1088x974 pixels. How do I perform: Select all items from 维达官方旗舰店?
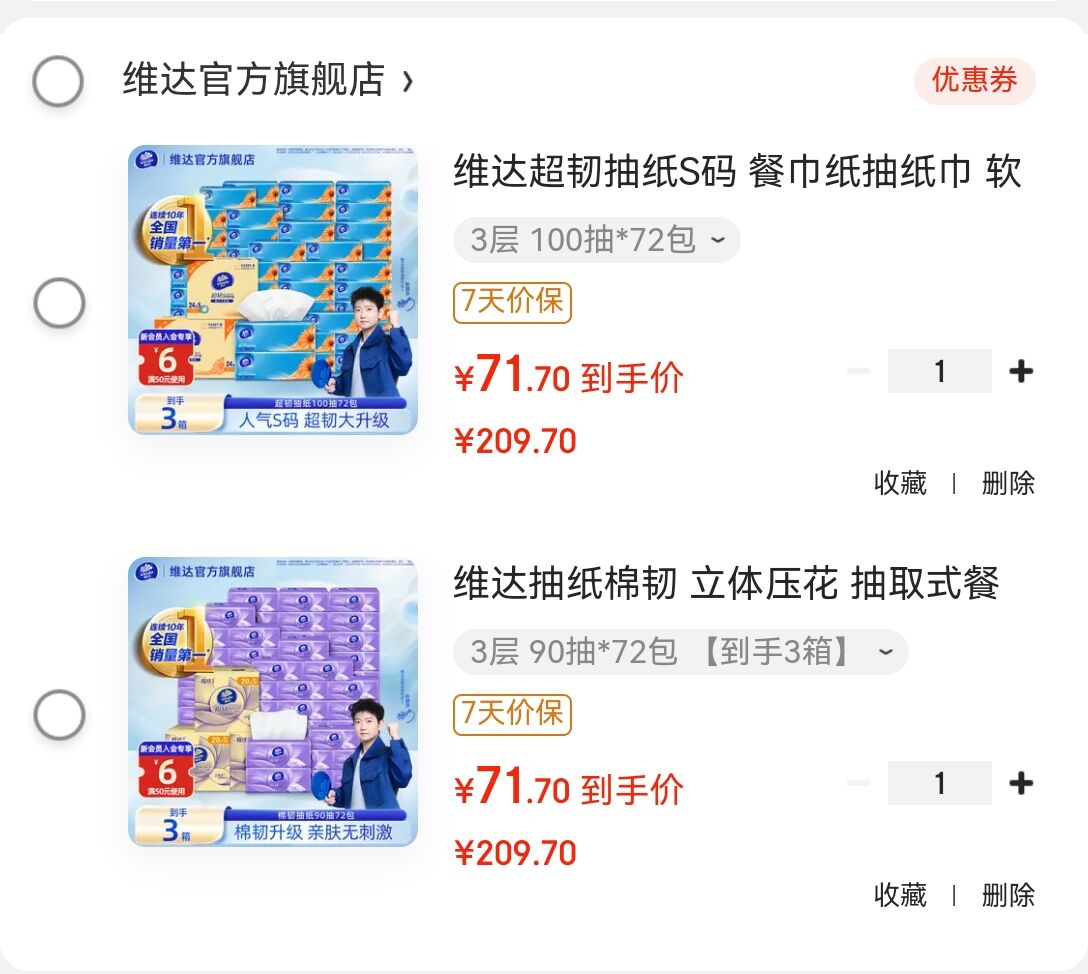click(x=58, y=81)
